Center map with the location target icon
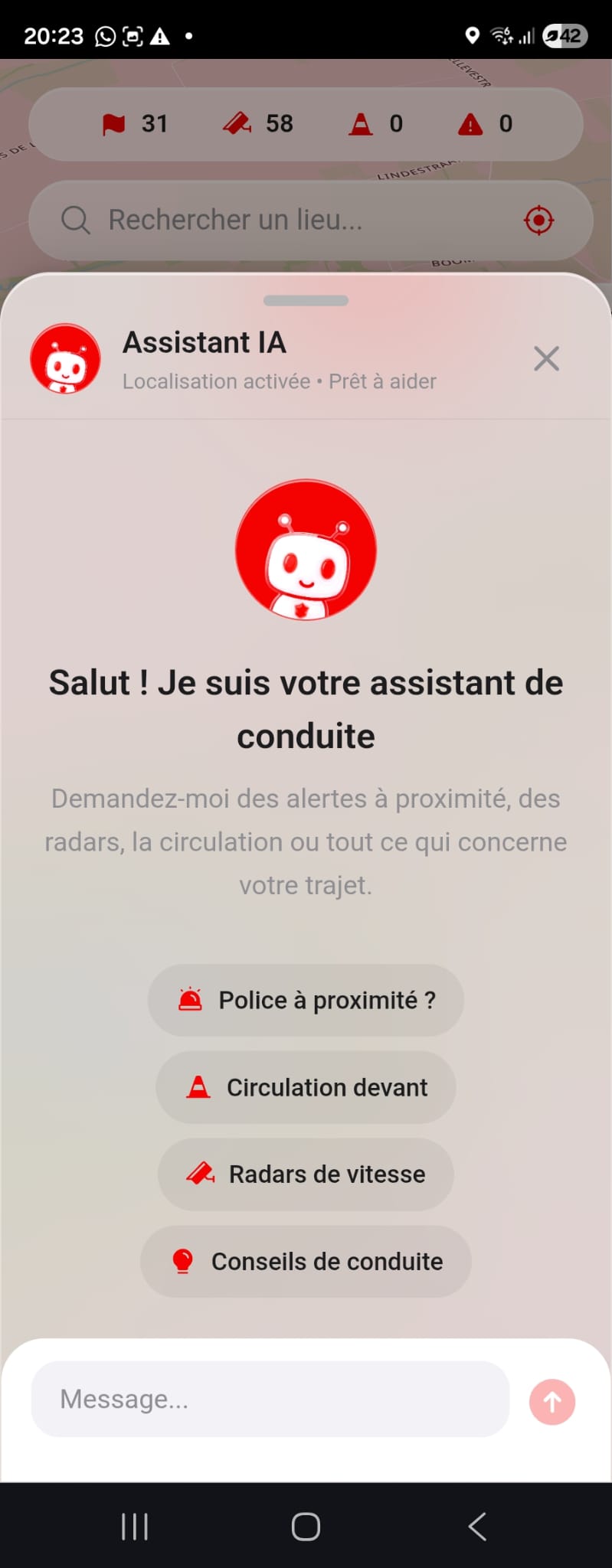The width and height of the screenshot is (612, 1568). pyautogui.click(x=539, y=220)
